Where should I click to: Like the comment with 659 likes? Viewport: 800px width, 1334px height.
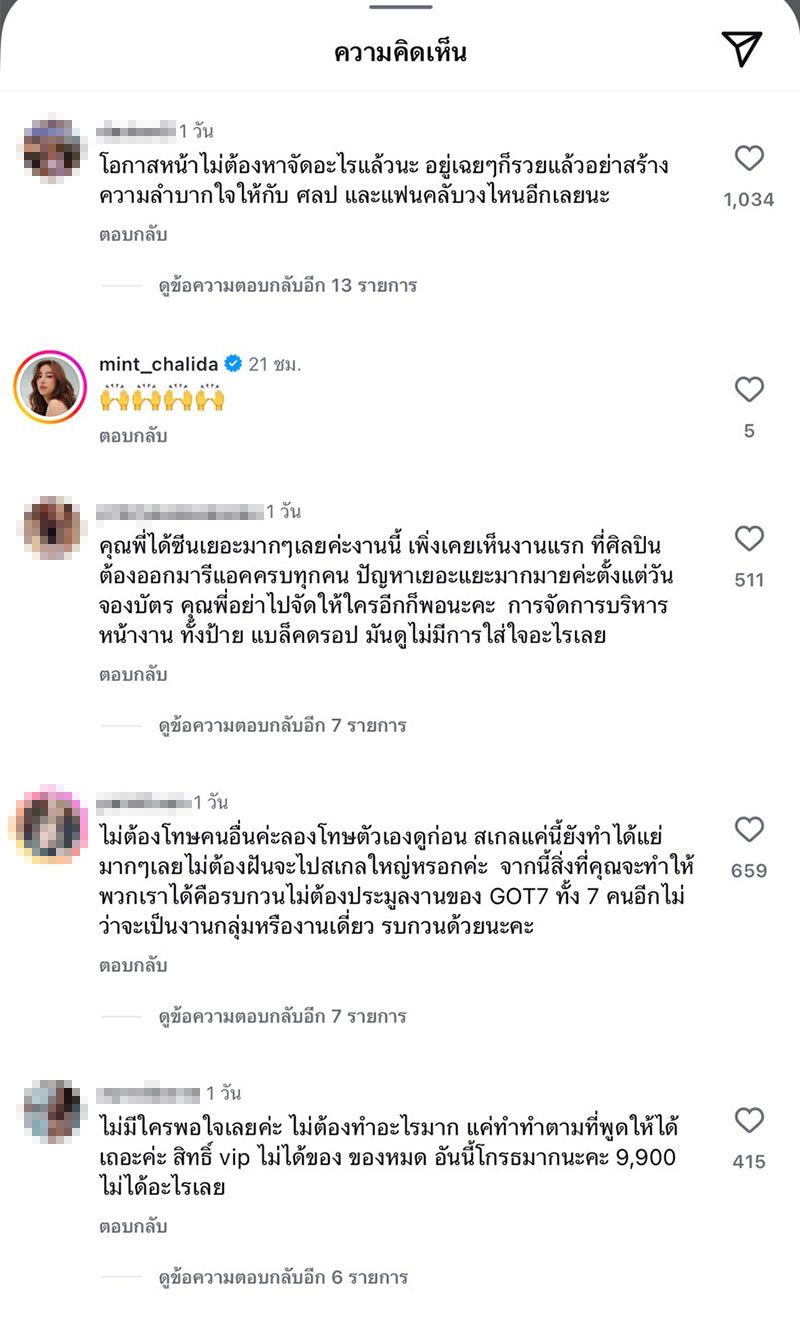pyautogui.click(x=749, y=830)
